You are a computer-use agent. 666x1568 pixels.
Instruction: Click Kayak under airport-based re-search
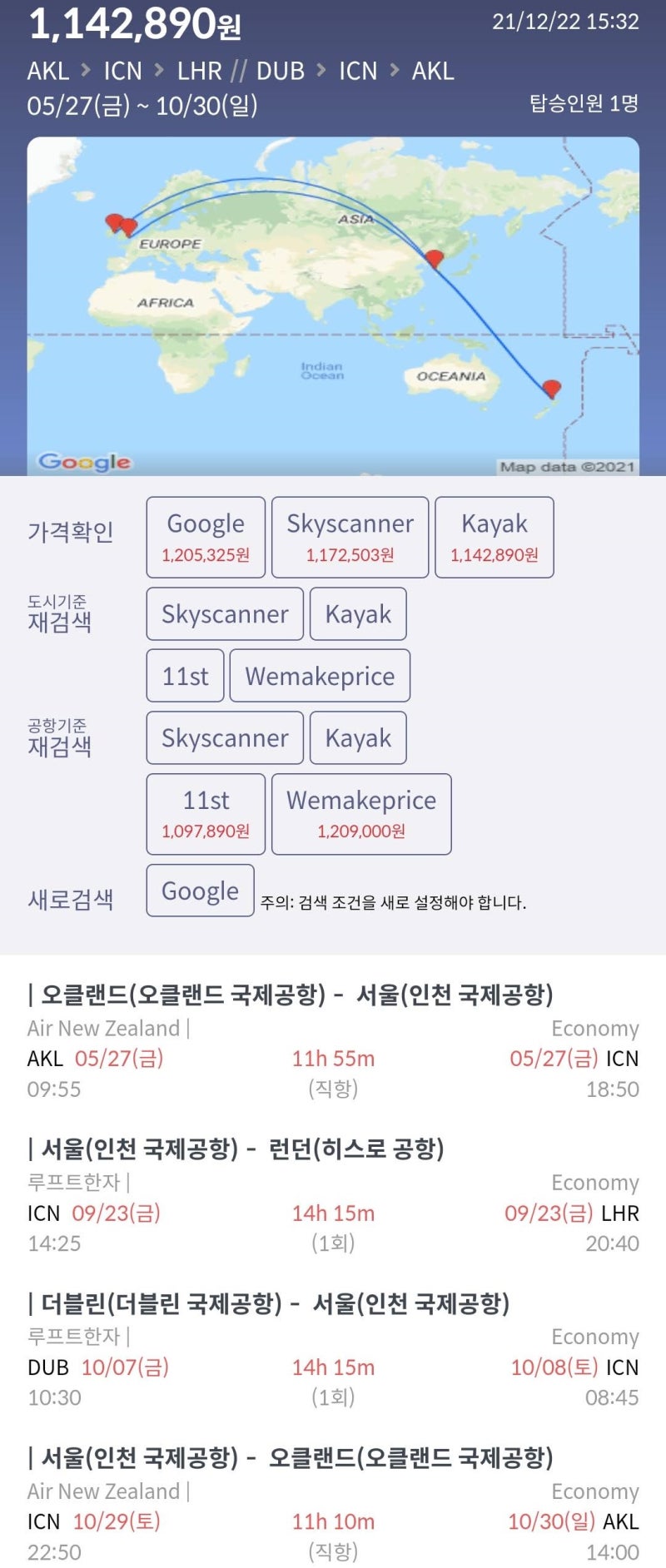point(358,737)
